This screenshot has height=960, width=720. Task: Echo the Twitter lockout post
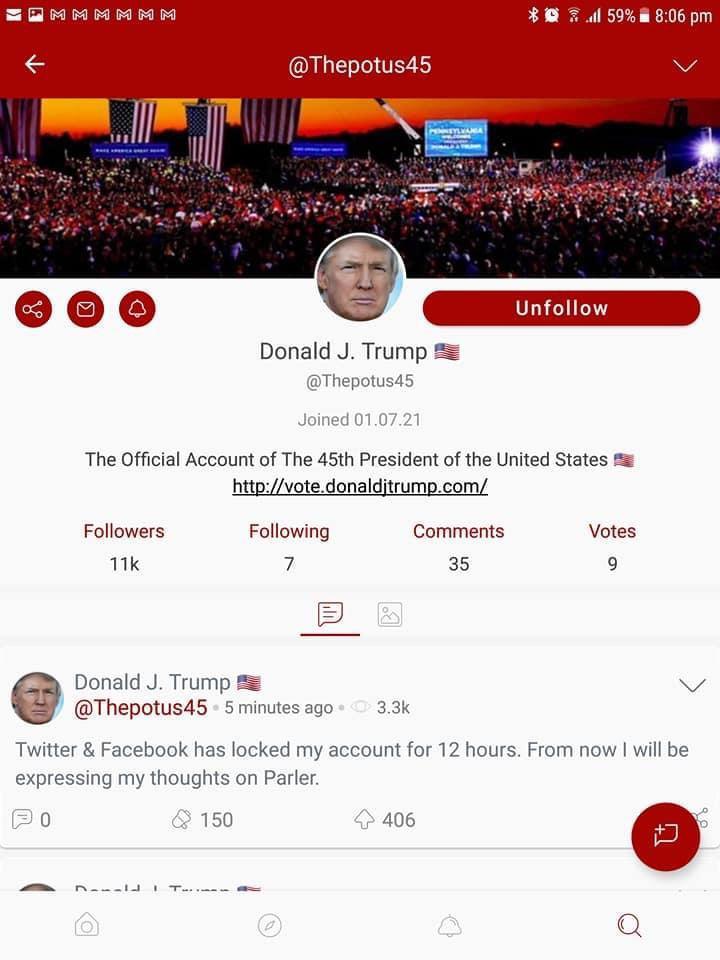click(x=181, y=819)
